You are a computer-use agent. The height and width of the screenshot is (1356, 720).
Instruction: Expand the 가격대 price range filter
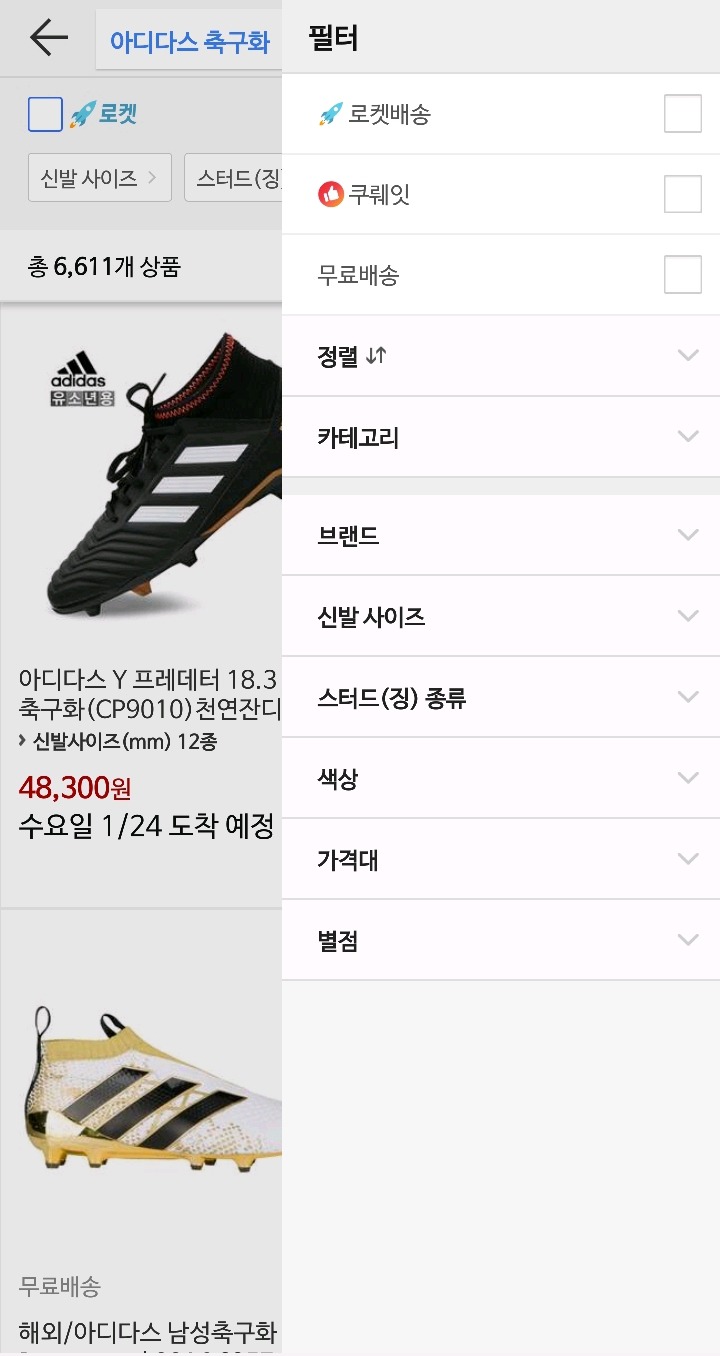tap(500, 859)
